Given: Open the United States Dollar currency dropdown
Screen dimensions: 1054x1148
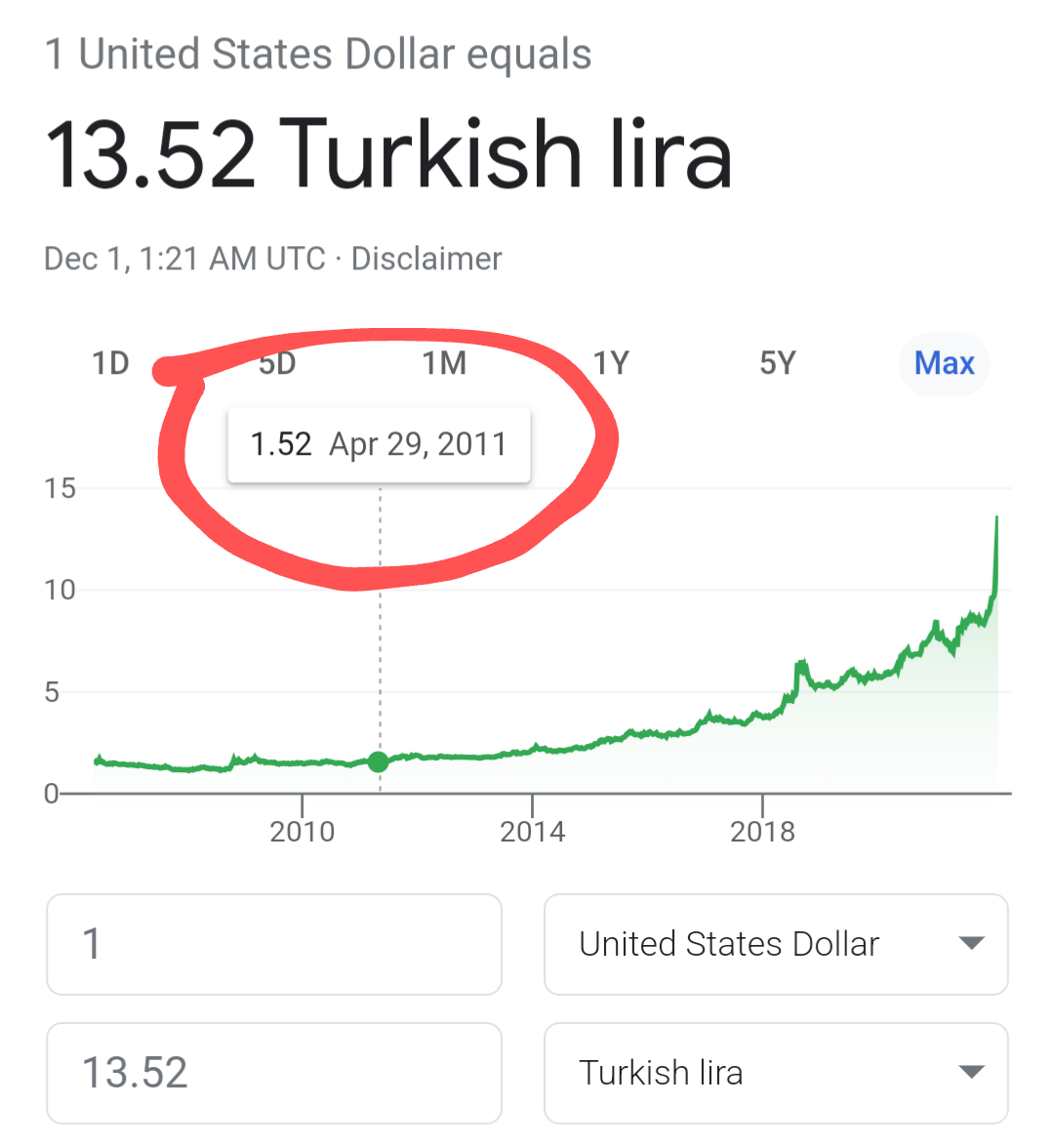Looking at the screenshot, I should [776, 944].
